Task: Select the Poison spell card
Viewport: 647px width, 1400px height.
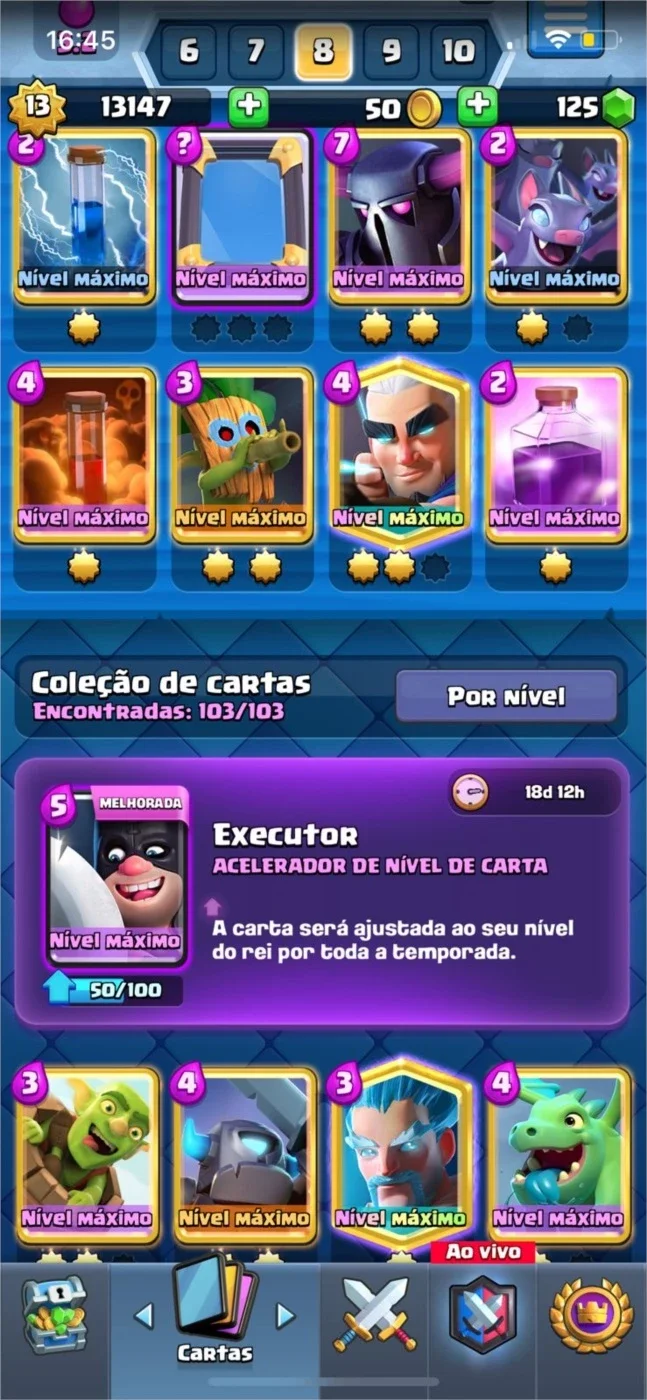Action: click(84, 456)
